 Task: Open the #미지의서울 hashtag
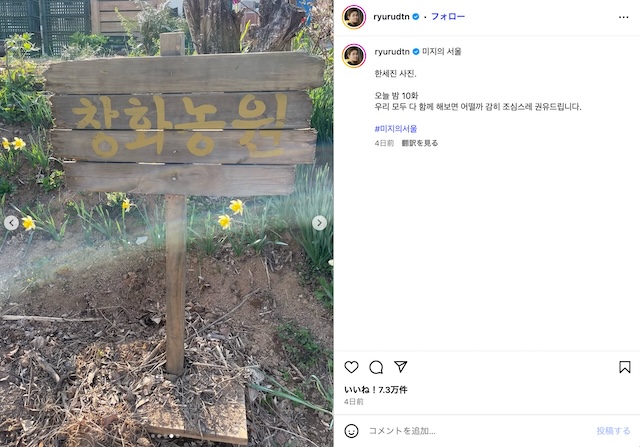396,129
